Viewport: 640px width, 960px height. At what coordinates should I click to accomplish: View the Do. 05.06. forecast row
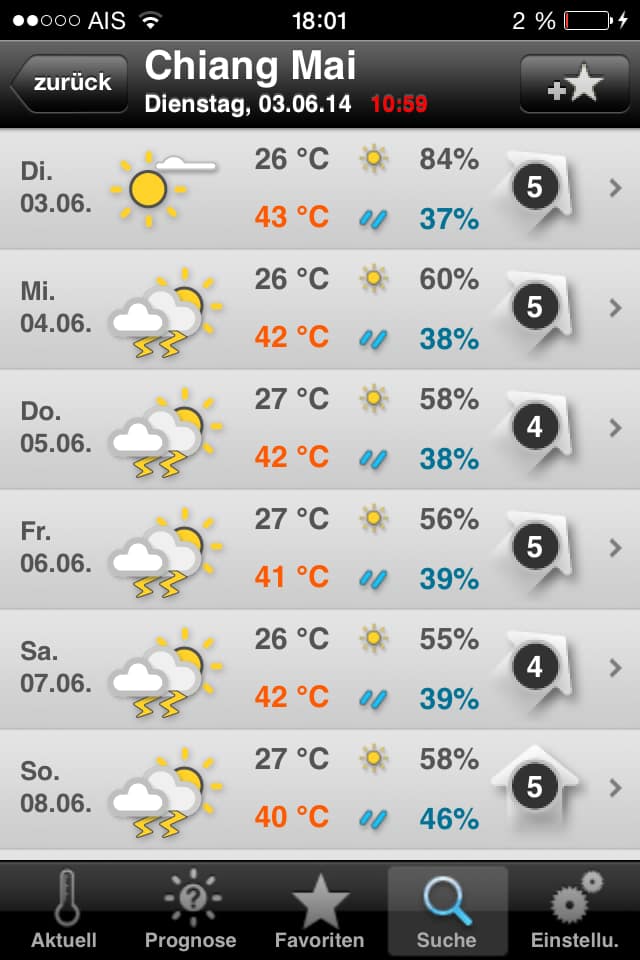click(x=320, y=428)
